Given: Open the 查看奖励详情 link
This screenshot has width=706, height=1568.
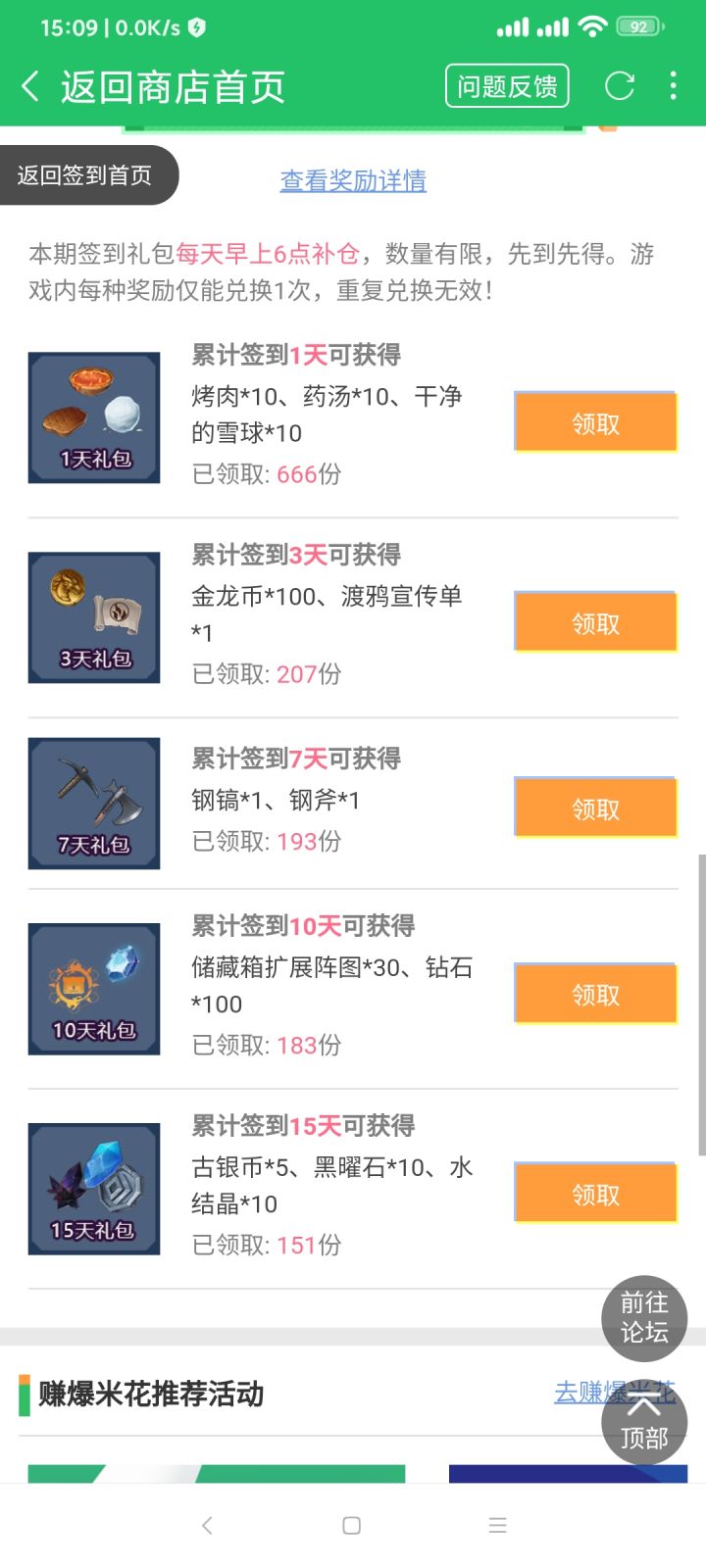Looking at the screenshot, I should [x=352, y=179].
